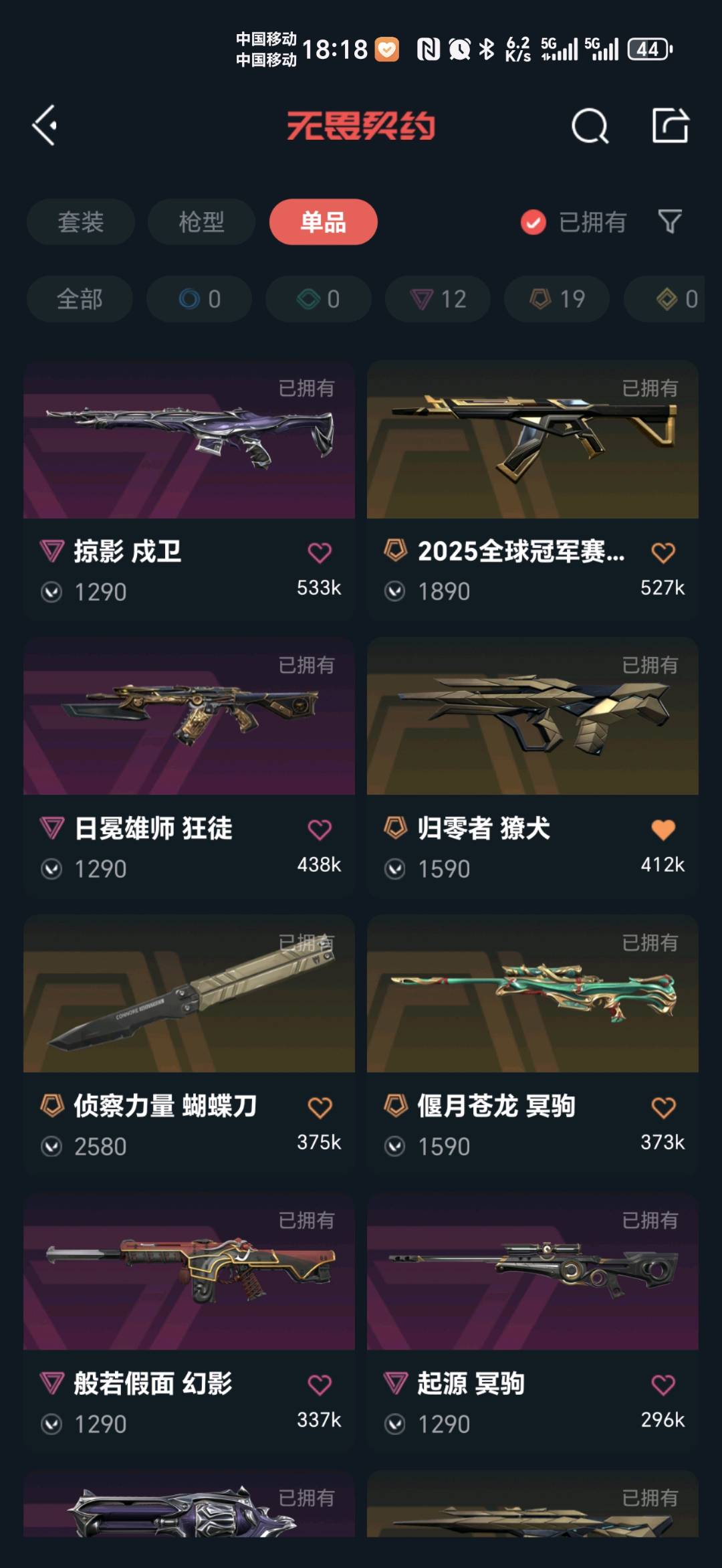
Task: Open the funnel filter icon
Action: click(670, 221)
